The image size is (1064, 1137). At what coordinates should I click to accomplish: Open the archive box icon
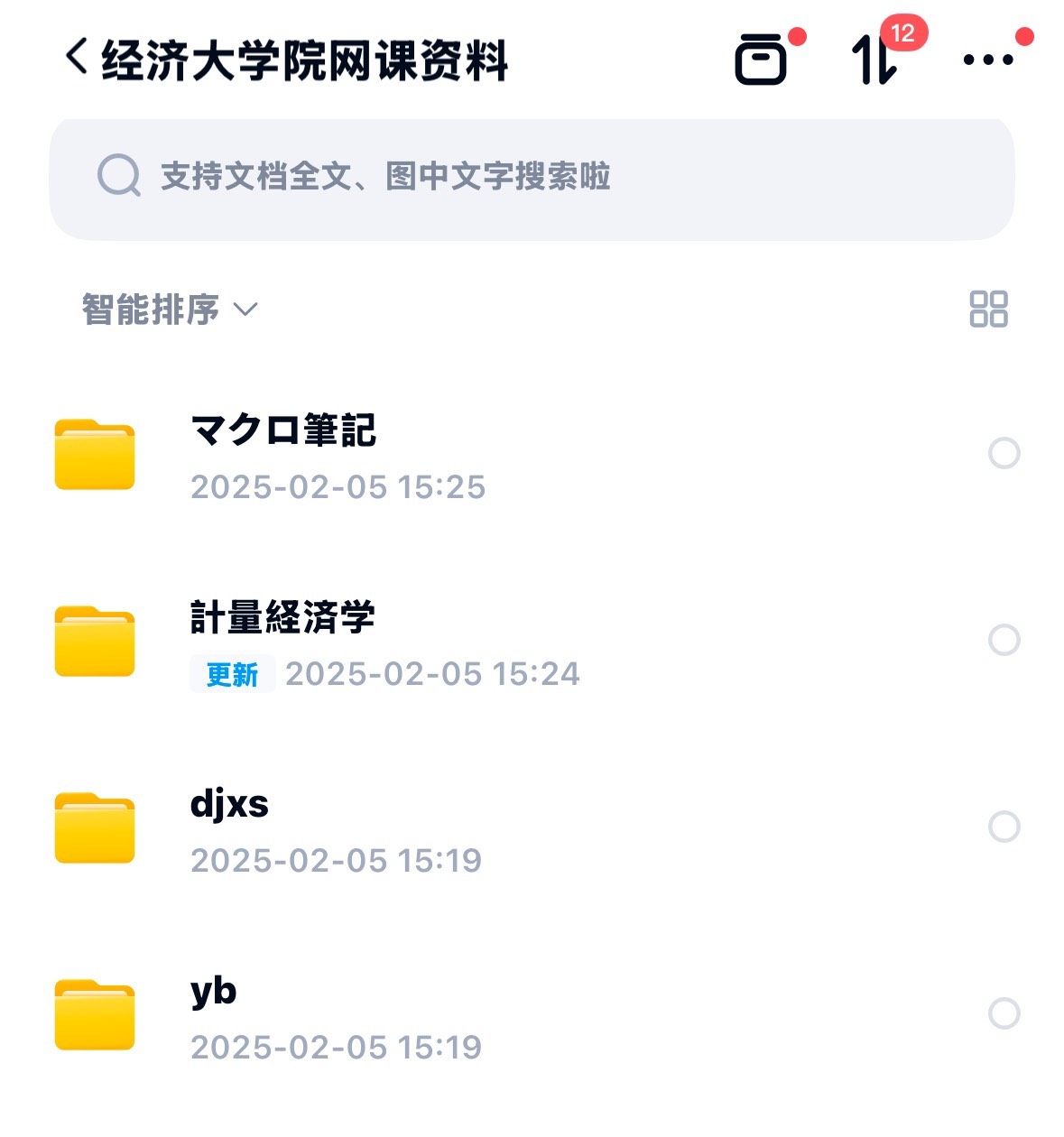(761, 60)
